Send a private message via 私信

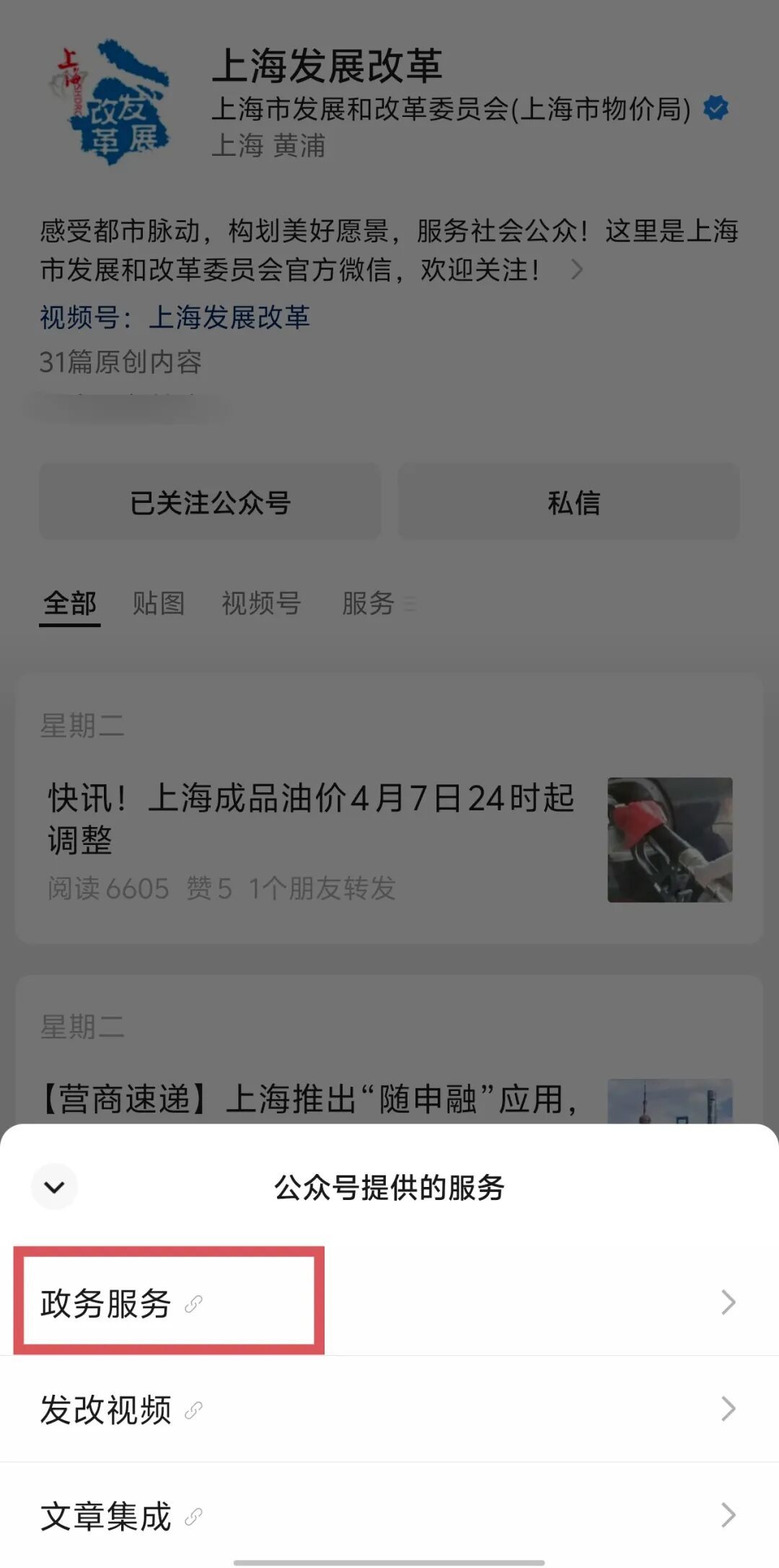click(569, 502)
